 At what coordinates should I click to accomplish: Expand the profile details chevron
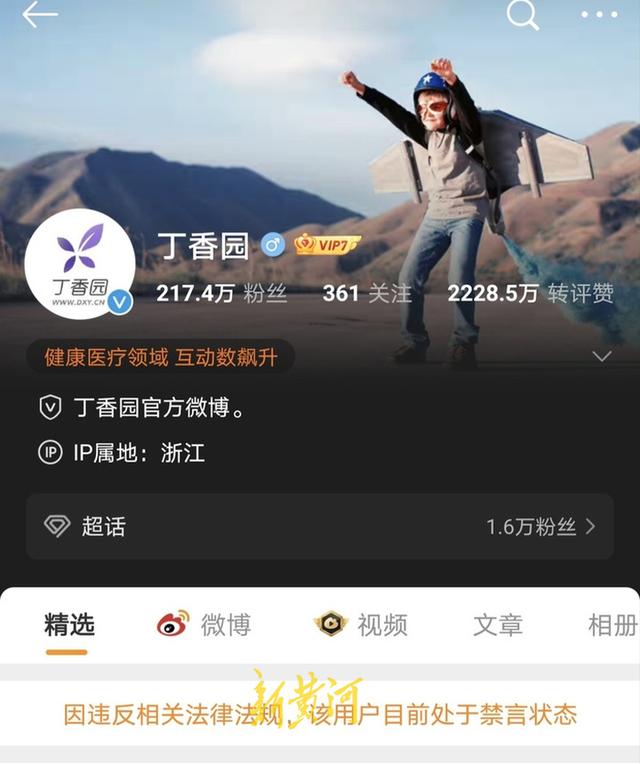point(602,357)
